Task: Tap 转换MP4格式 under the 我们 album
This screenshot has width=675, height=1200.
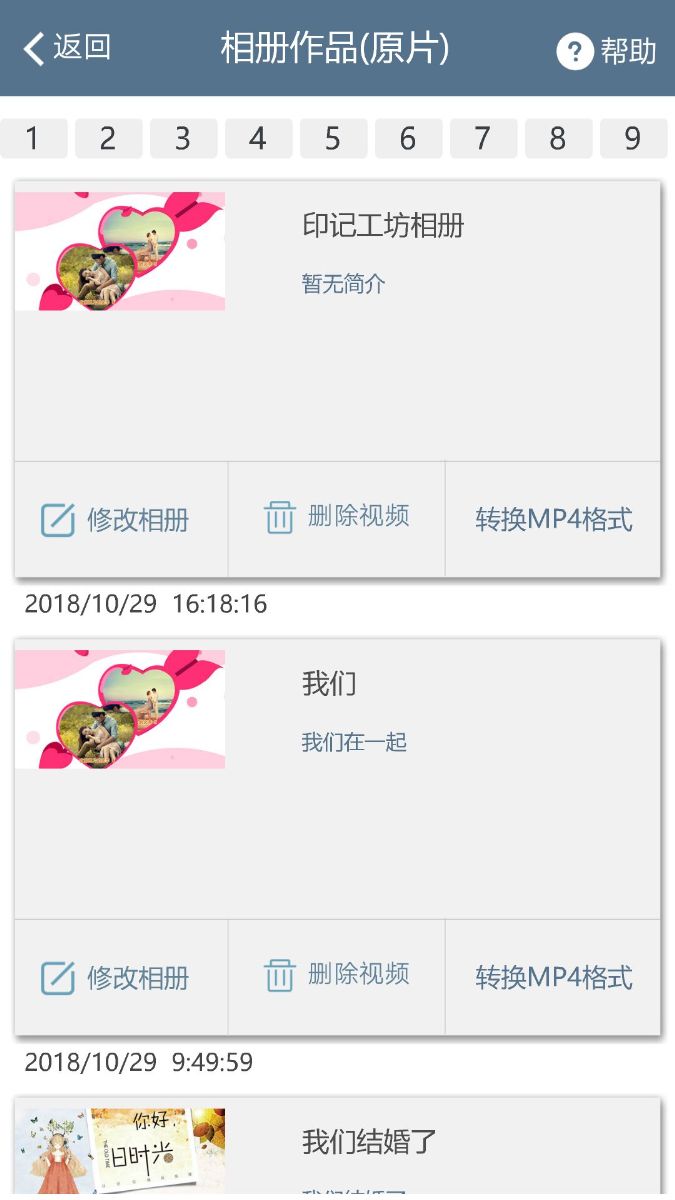Action: (553, 978)
